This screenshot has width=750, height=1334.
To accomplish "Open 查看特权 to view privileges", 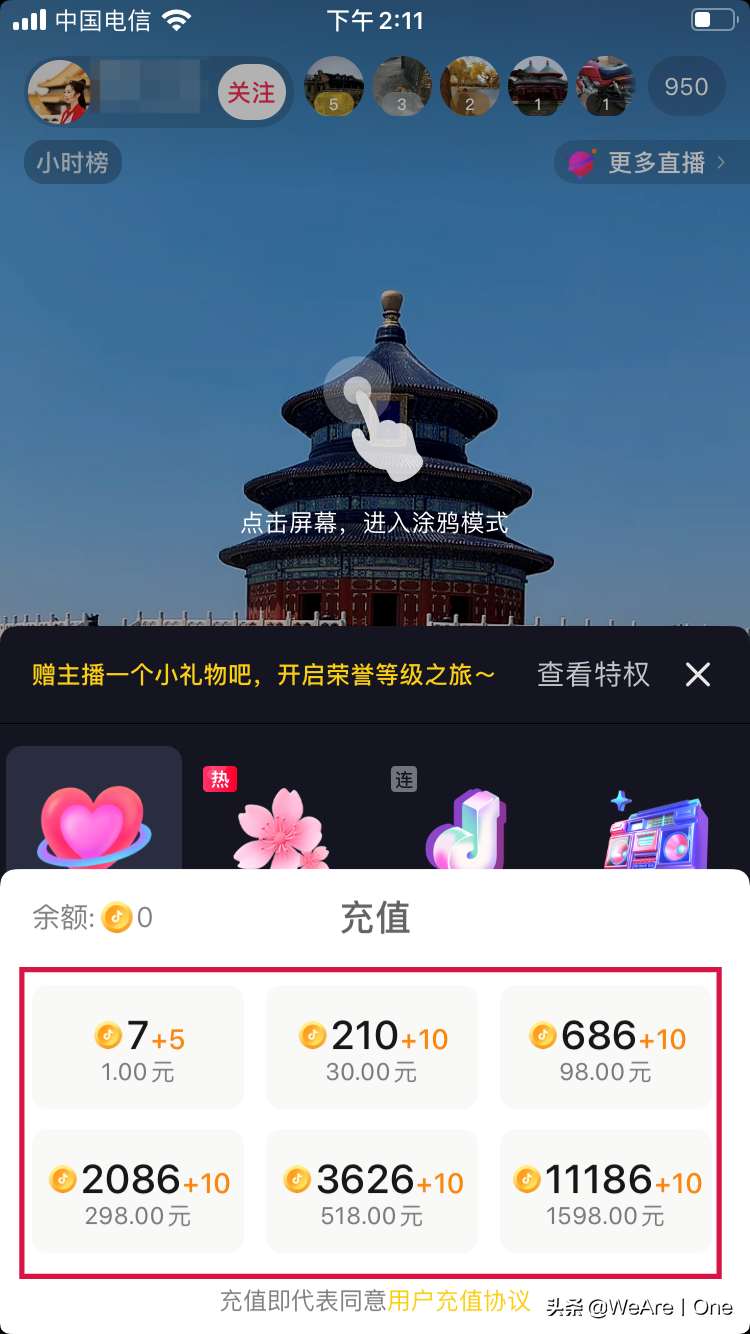I will click(x=592, y=675).
